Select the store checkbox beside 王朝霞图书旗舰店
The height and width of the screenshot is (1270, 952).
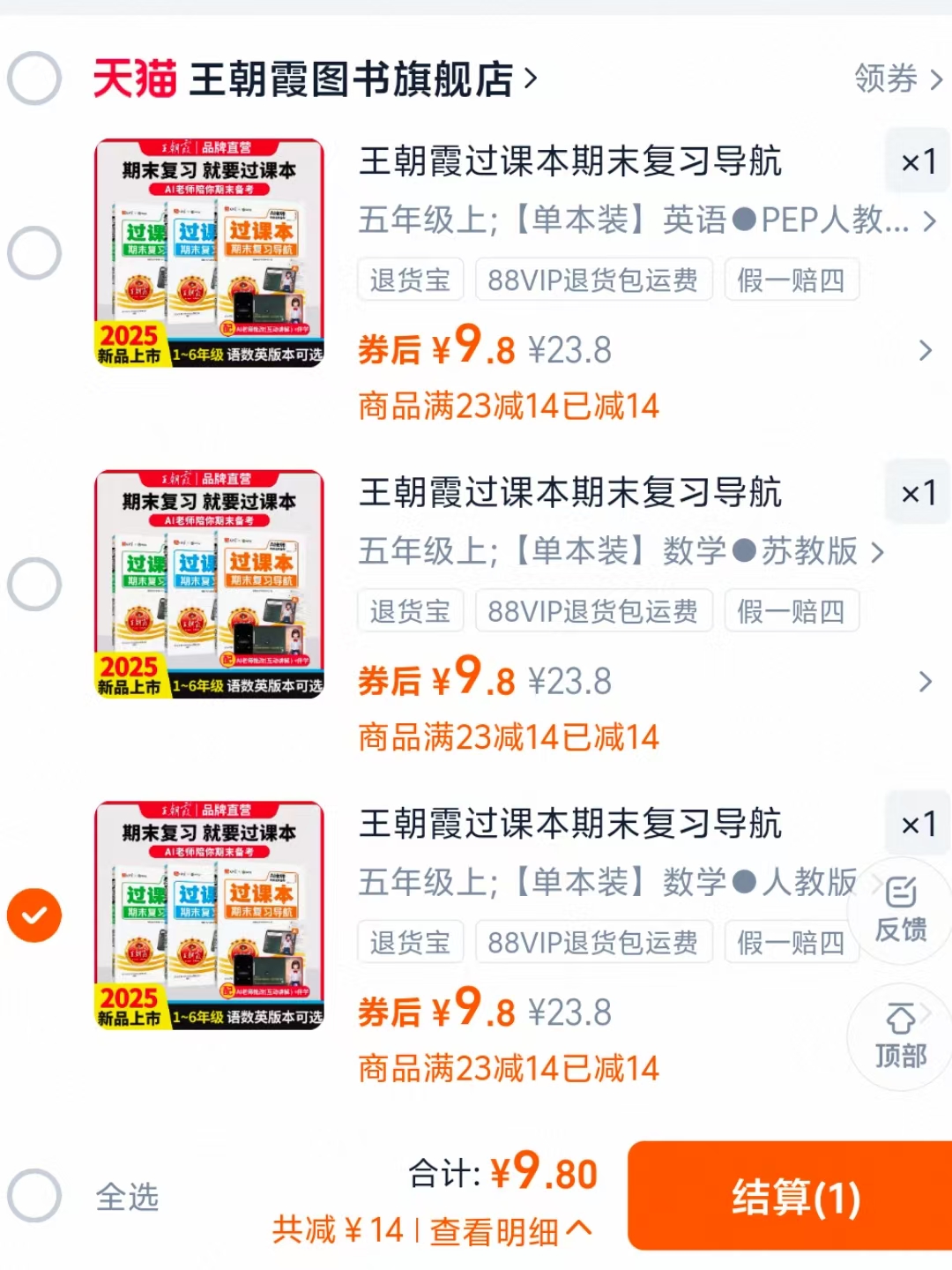coord(34,78)
